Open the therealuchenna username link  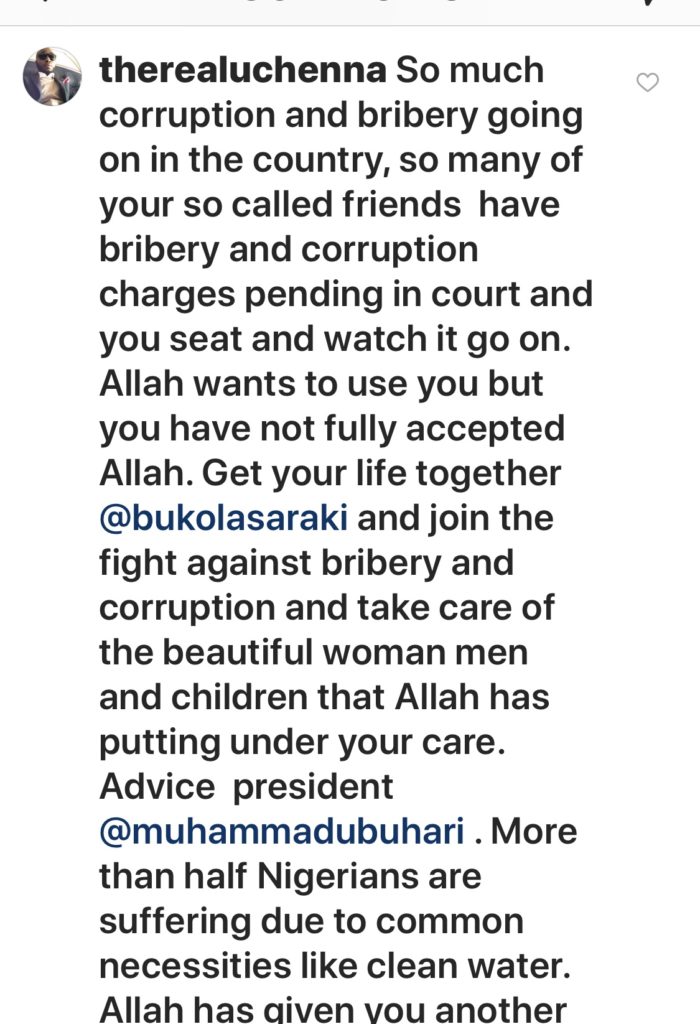pos(243,71)
